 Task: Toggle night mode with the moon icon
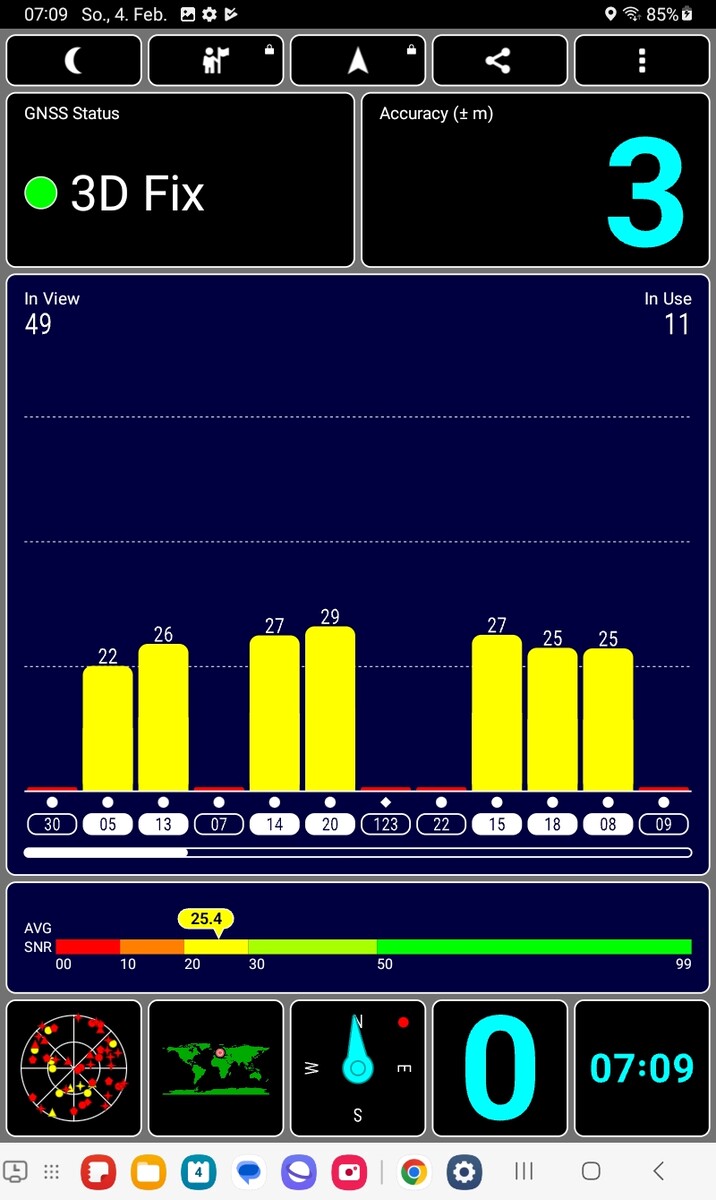click(x=74, y=61)
